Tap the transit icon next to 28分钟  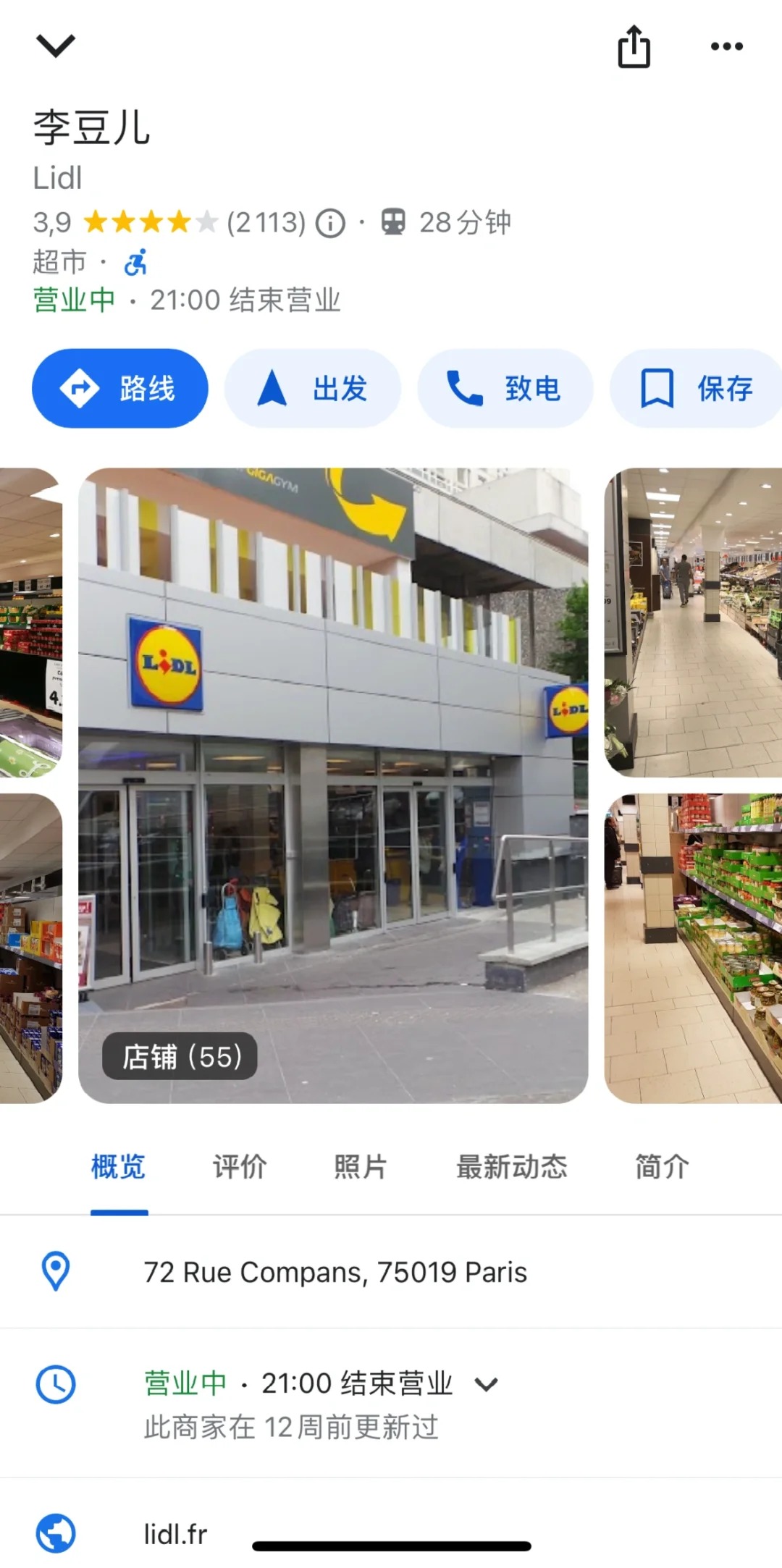click(x=395, y=222)
